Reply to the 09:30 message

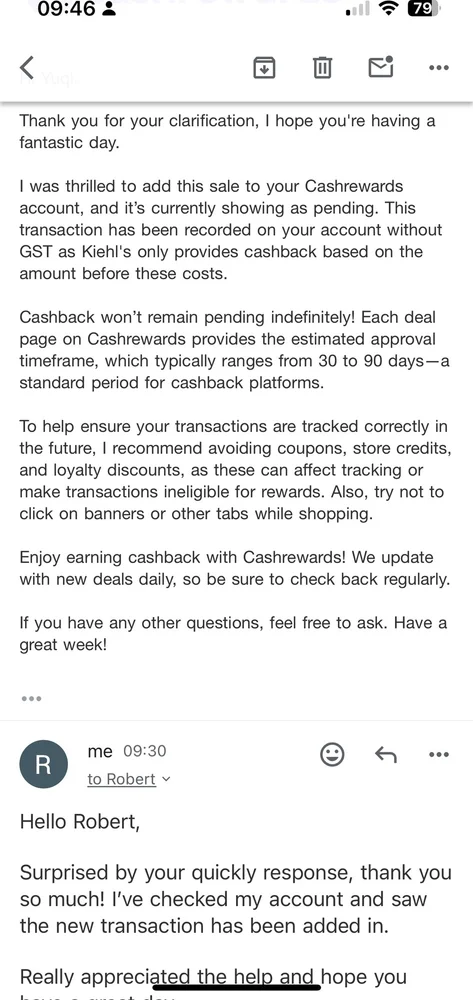386,755
